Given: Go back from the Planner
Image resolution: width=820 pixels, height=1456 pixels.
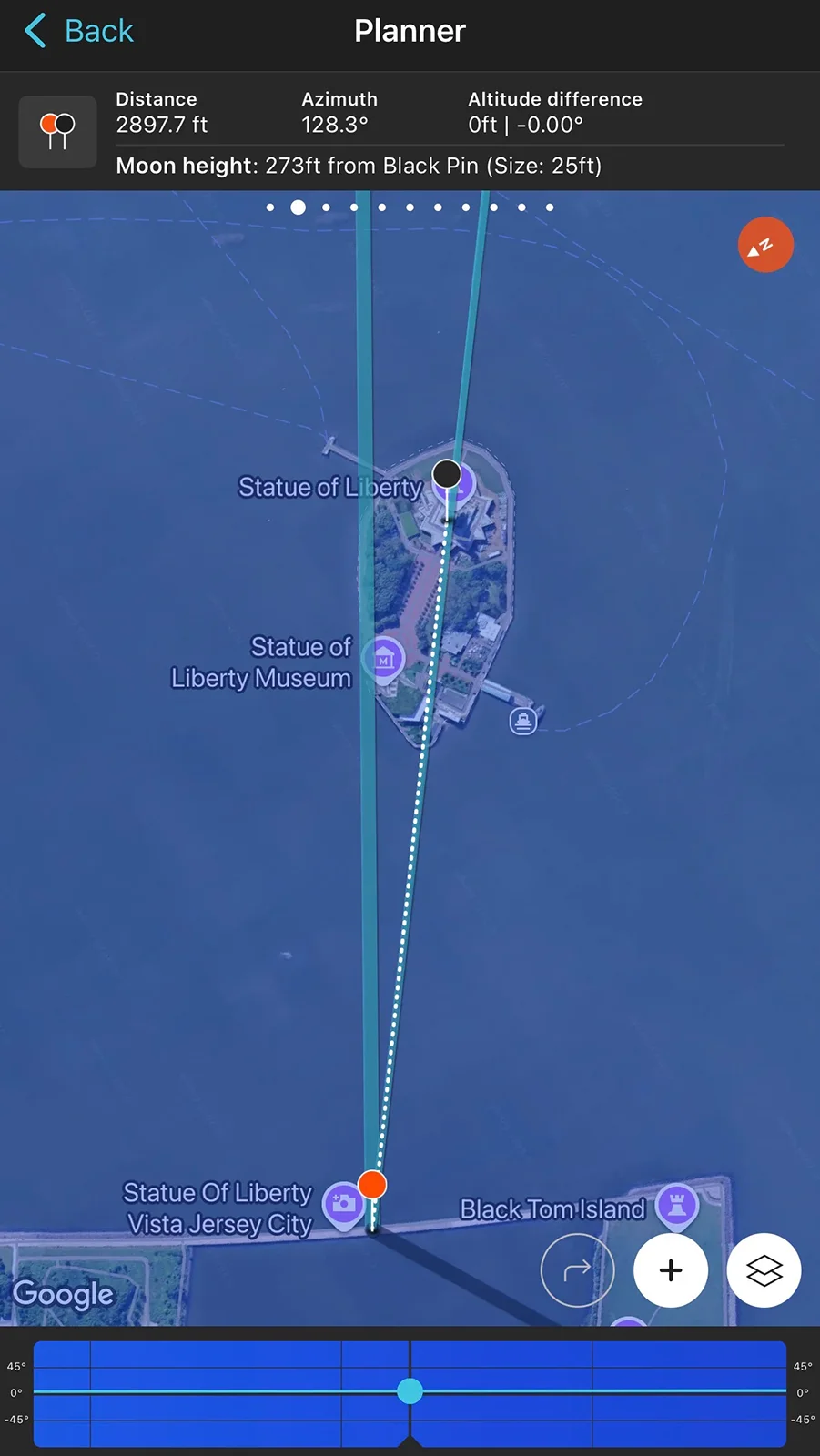Looking at the screenshot, I should (x=78, y=31).
